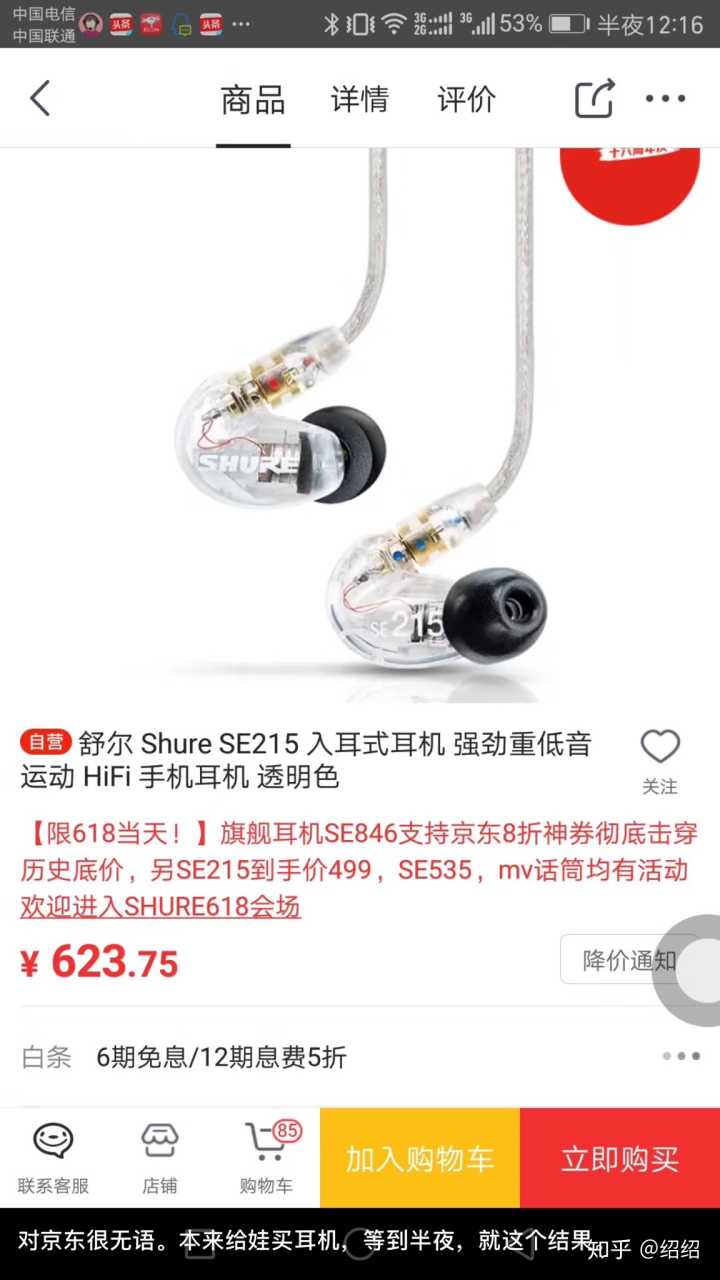Open the three-dot overflow menu
720x1280 pixels.
tap(665, 99)
